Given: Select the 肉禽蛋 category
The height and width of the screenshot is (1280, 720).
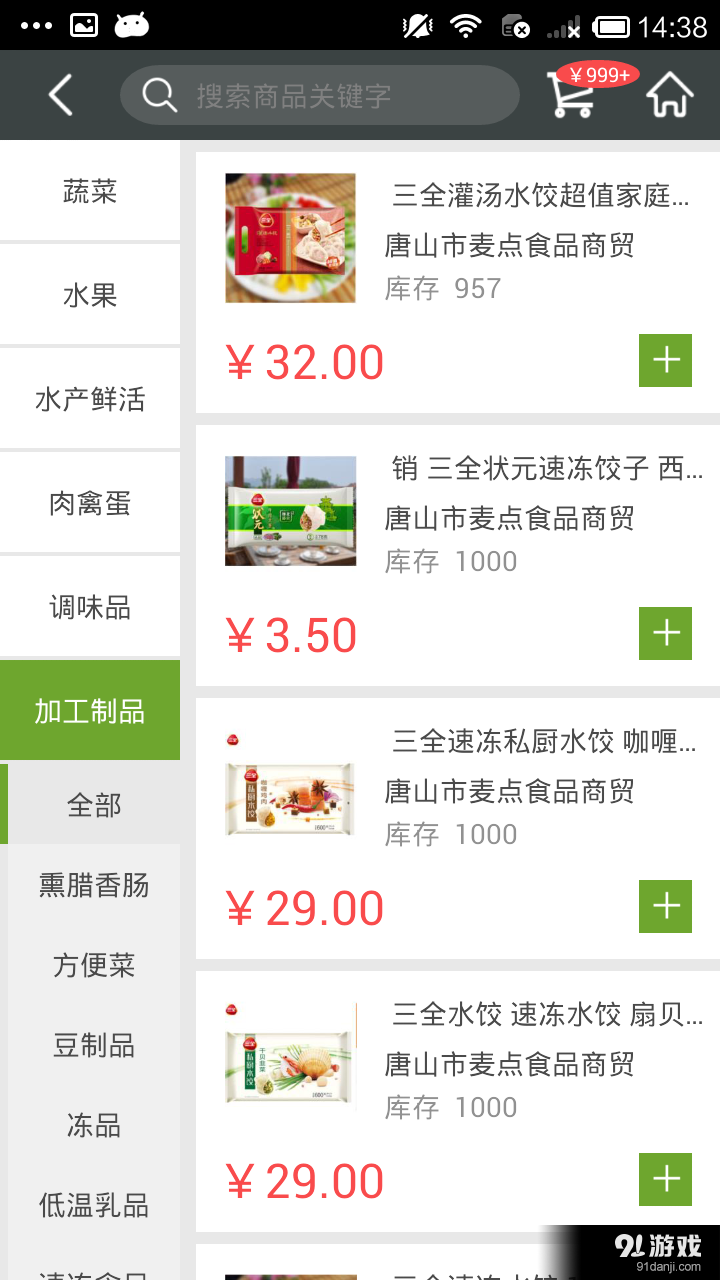Looking at the screenshot, I should click(x=89, y=501).
